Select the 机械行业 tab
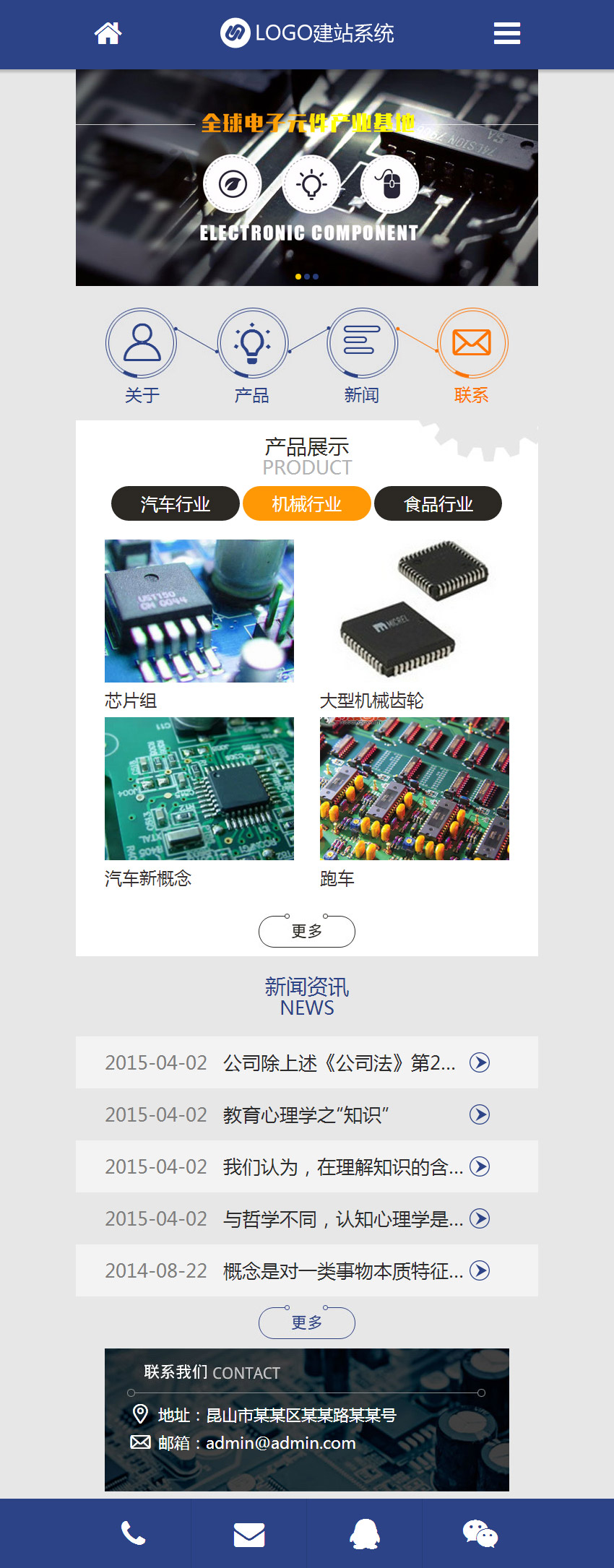614x1568 pixels. 307,503
